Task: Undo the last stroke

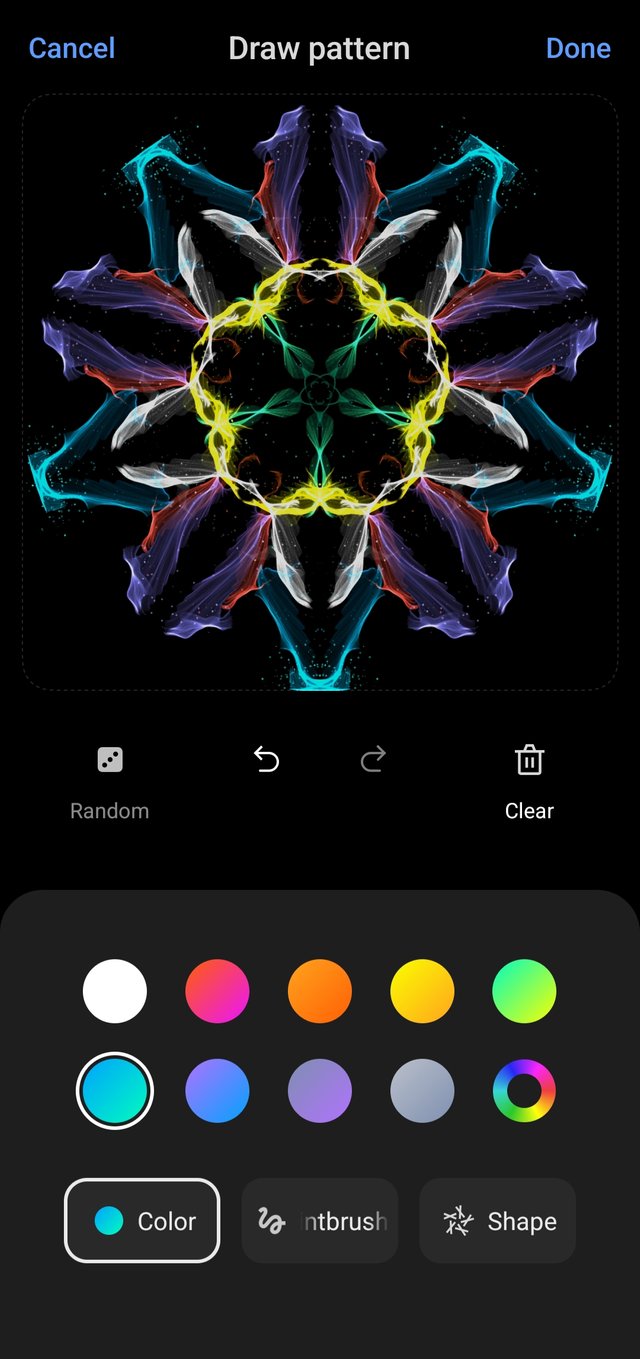Action: coord(266,761)
